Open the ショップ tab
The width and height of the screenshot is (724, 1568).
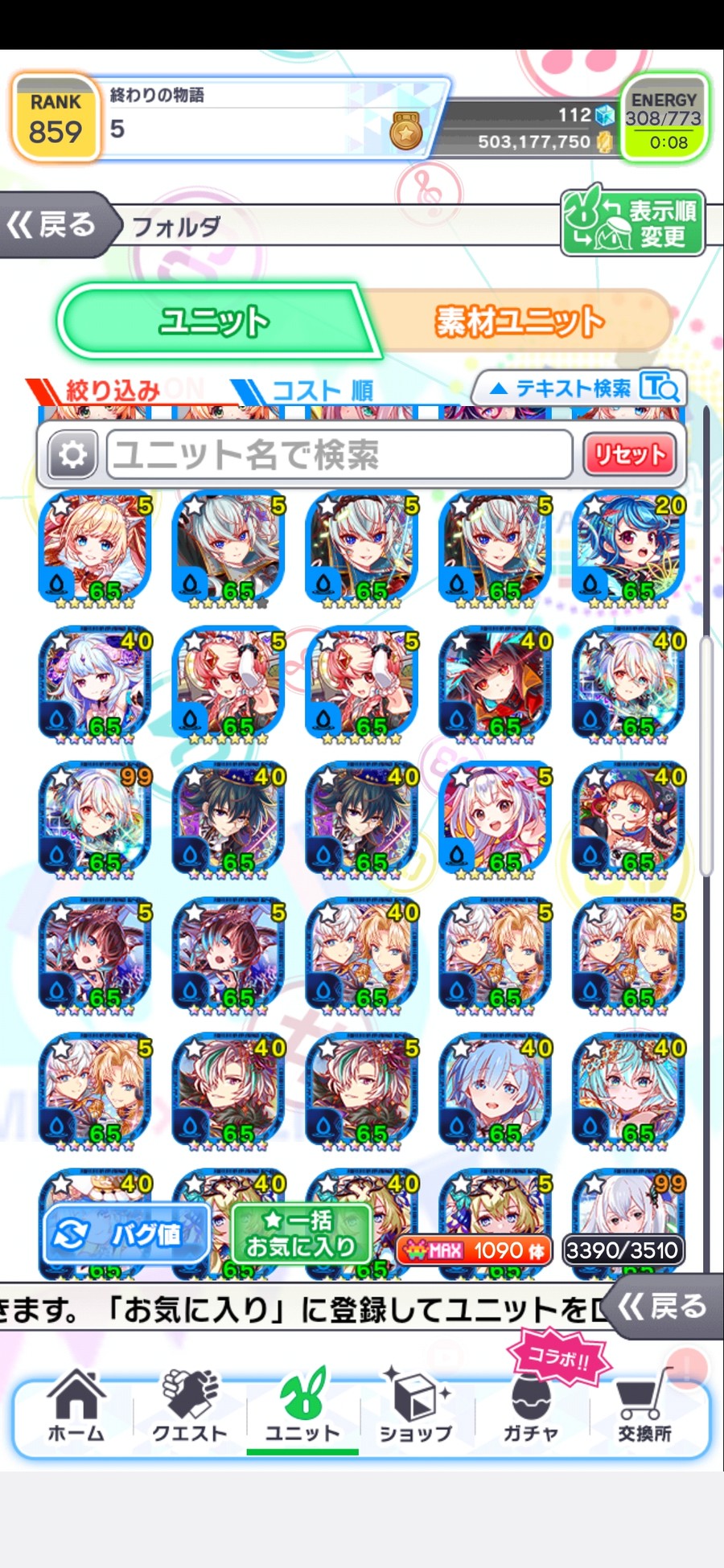[415, 1407]
